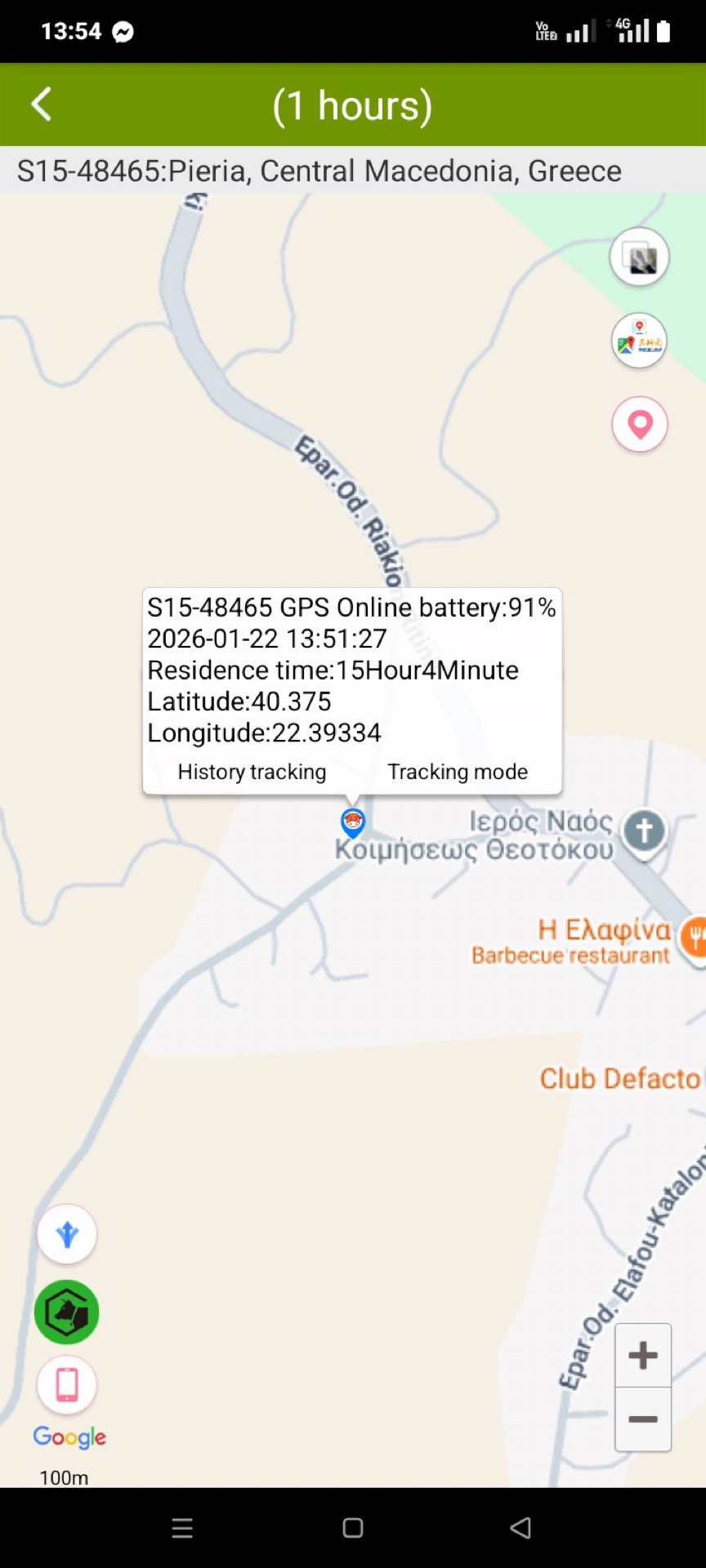Screen dimensions: 706x1568
Task: Select Tracking mode in the info popup
Action: click(x=458, y=772)
